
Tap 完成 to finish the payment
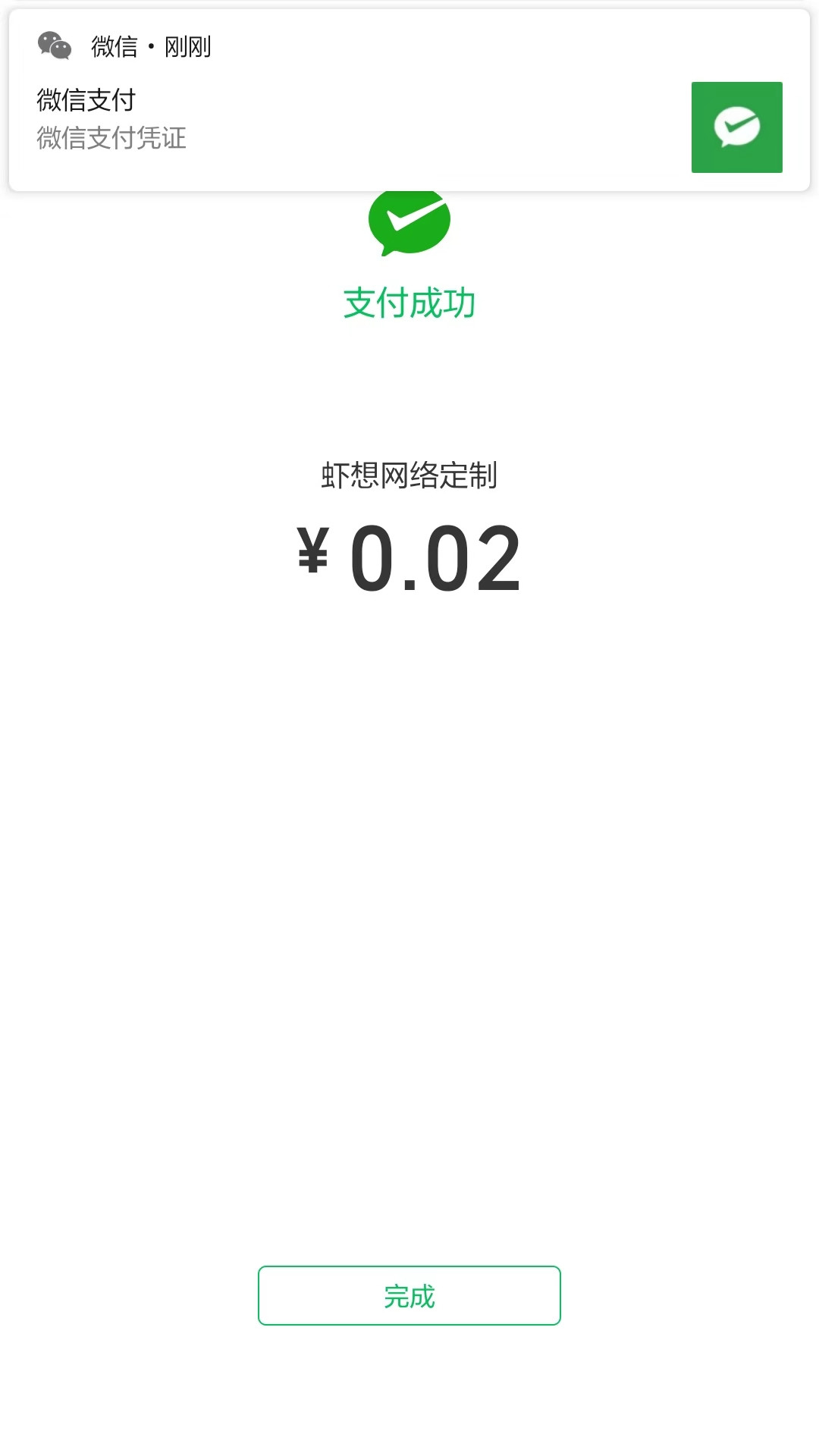[x=409, y=1295]
